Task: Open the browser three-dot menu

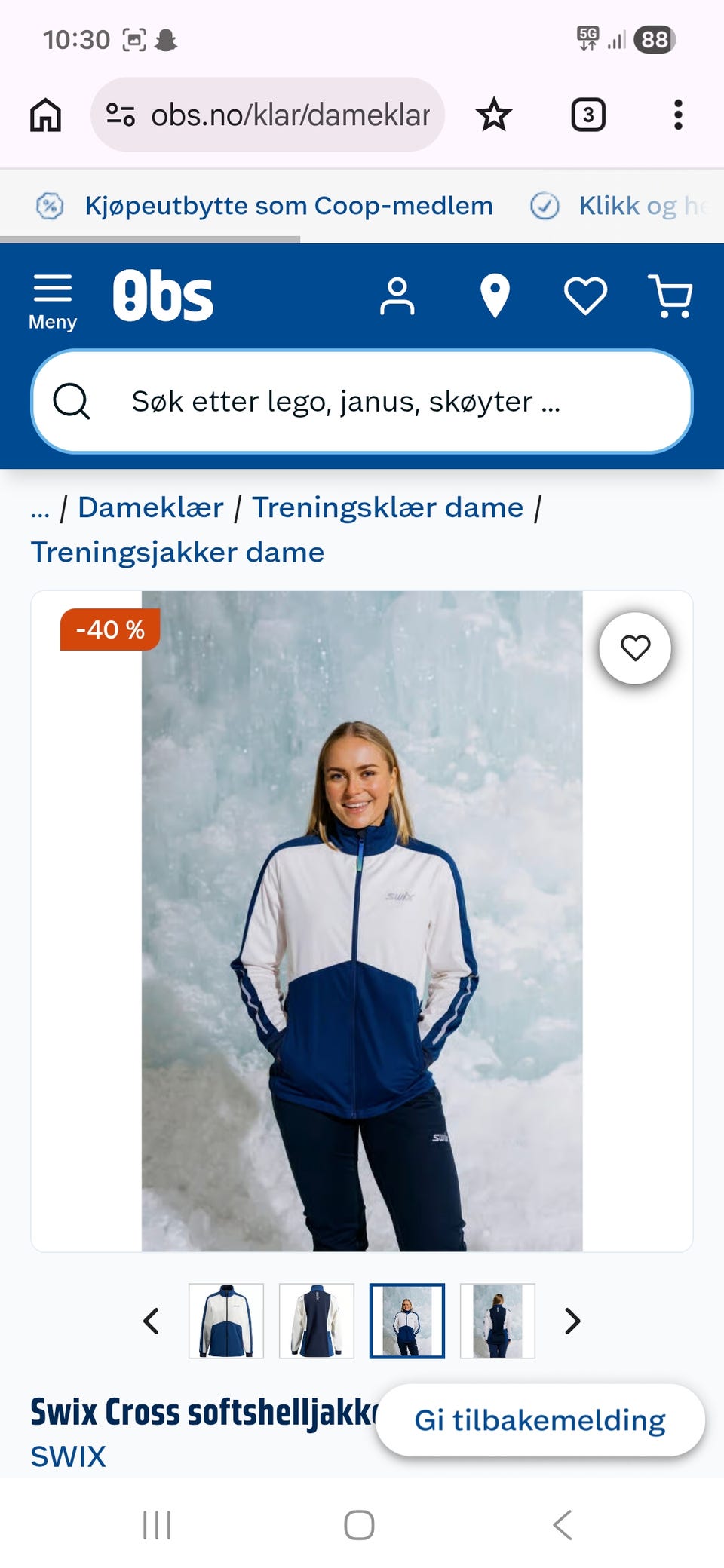Action: 677,114
